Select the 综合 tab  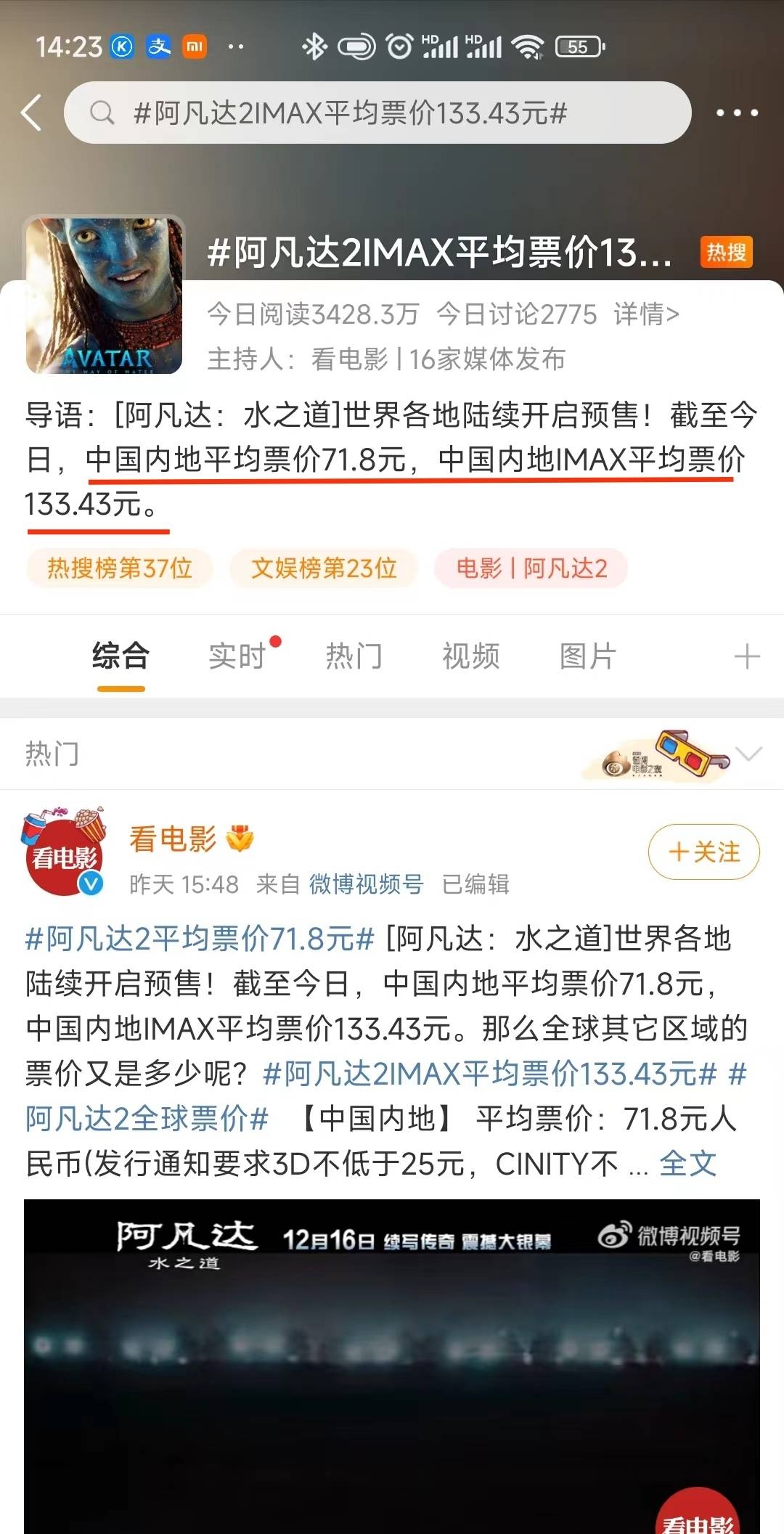121,656
